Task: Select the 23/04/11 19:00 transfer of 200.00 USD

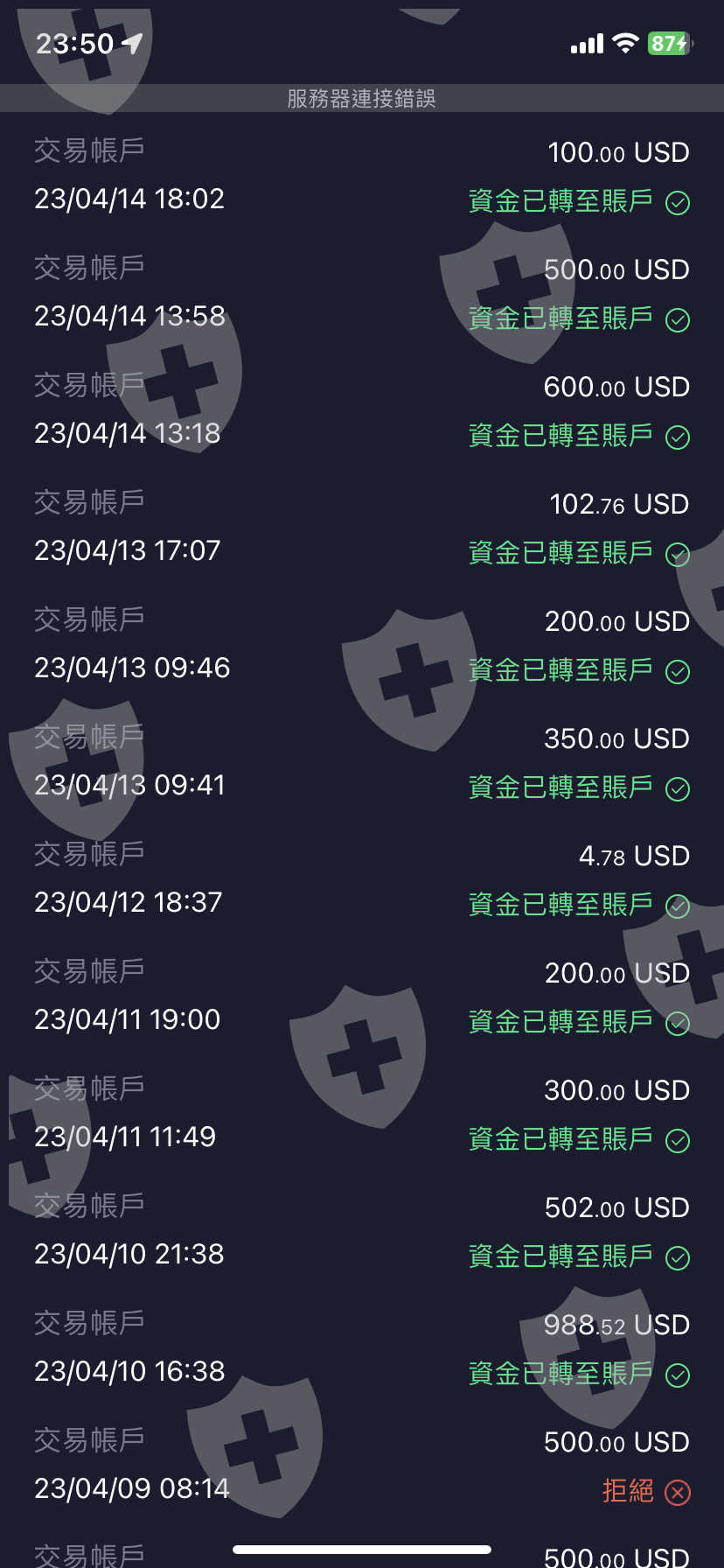Action: point(362,997)
